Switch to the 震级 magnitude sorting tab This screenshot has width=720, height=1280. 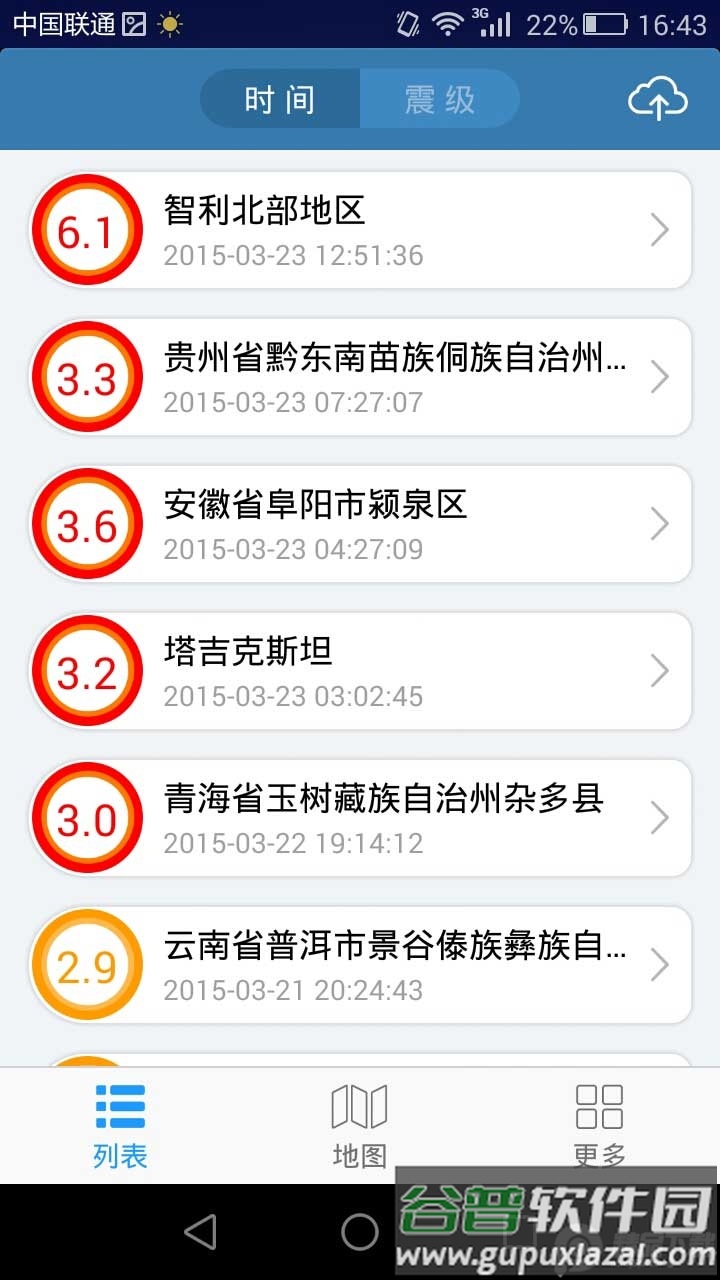click(x=440, y=99)
